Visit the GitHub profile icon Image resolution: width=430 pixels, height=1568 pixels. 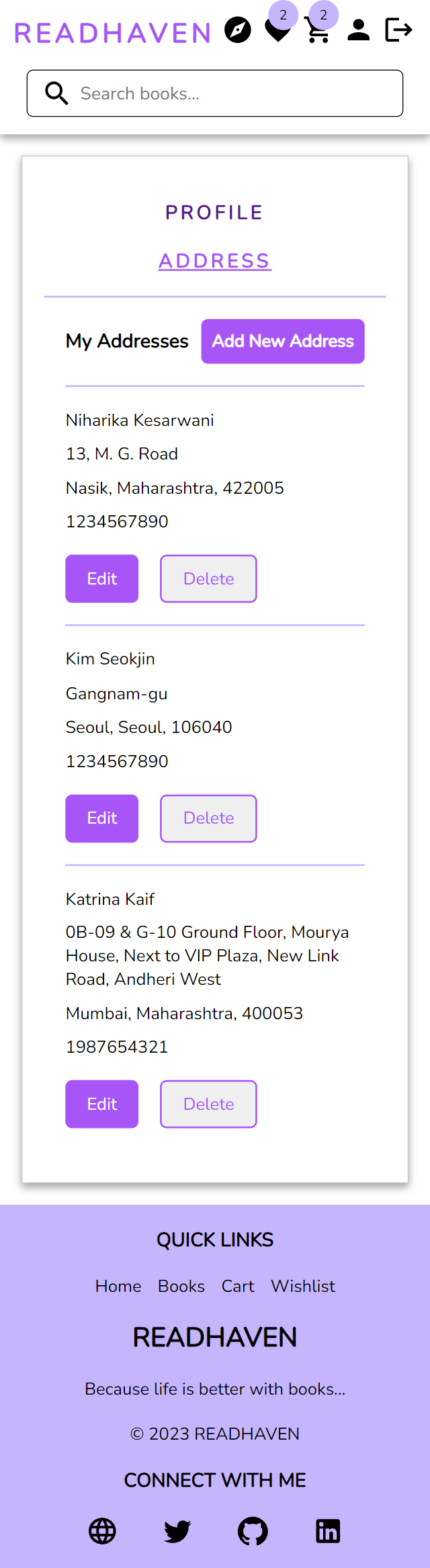pyautogui.click(x=253, y=1531)
